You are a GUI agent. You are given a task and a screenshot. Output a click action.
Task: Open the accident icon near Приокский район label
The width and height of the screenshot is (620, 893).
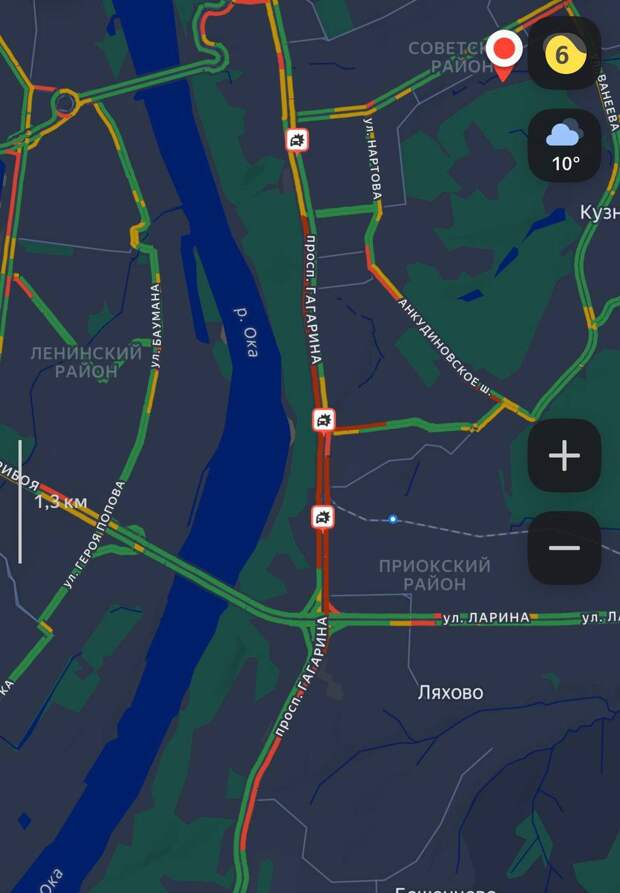coord(323,517)
